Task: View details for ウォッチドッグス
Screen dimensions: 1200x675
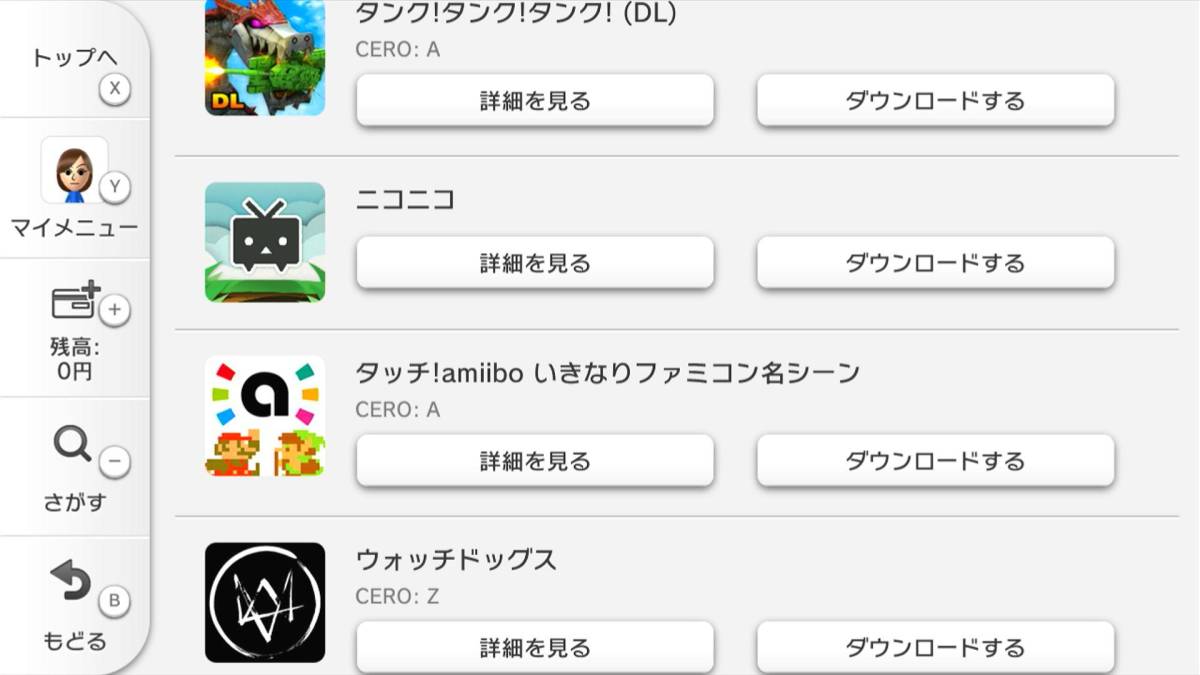Action: pyautogui.click(x=535, y=647)
